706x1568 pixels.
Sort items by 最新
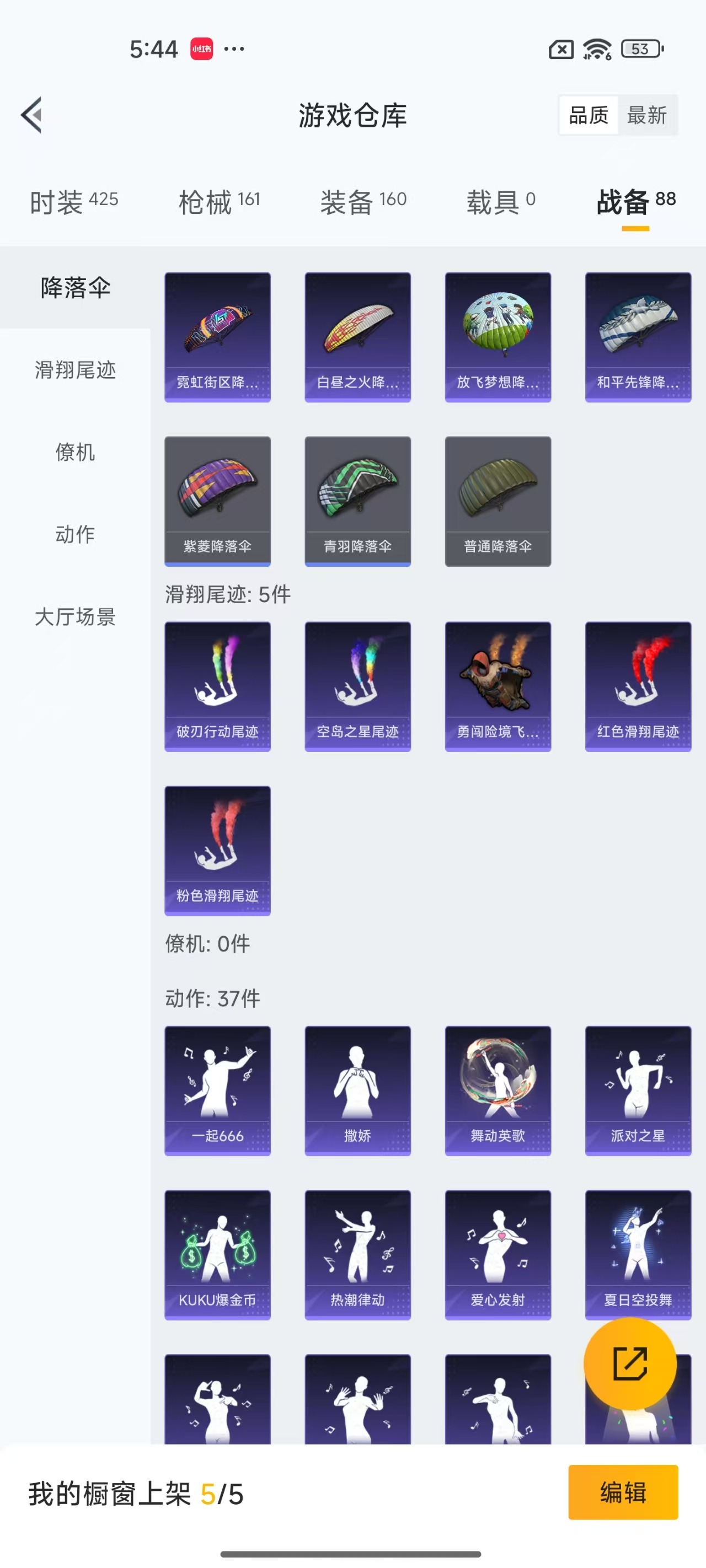pos(646,115)
